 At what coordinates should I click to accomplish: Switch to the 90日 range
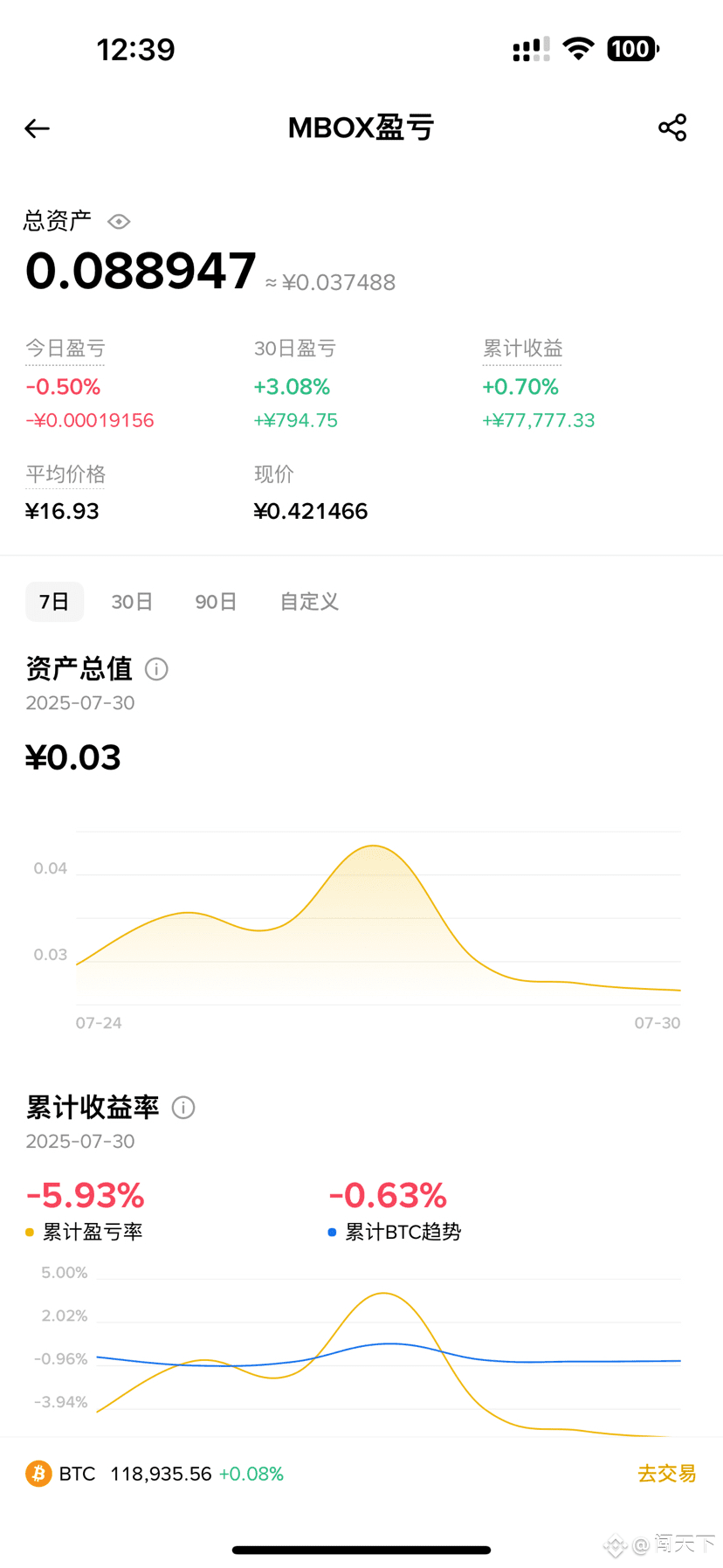point(216,602)
